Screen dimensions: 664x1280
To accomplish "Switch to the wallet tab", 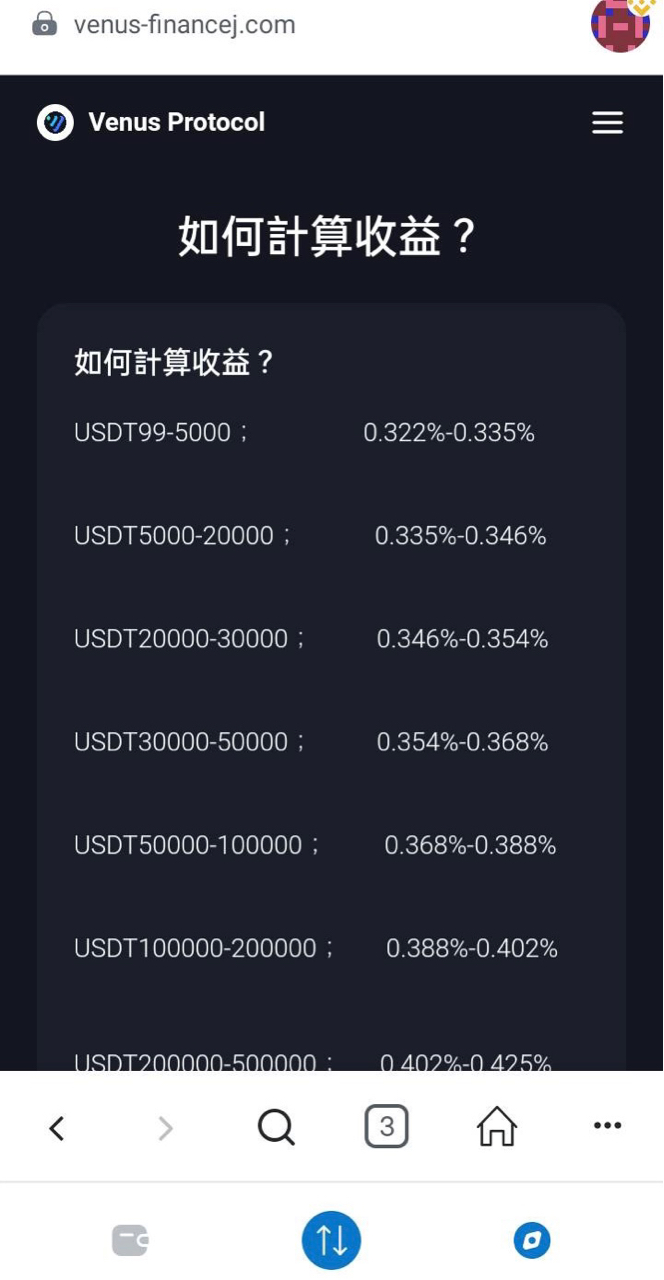I will 130,1241.
